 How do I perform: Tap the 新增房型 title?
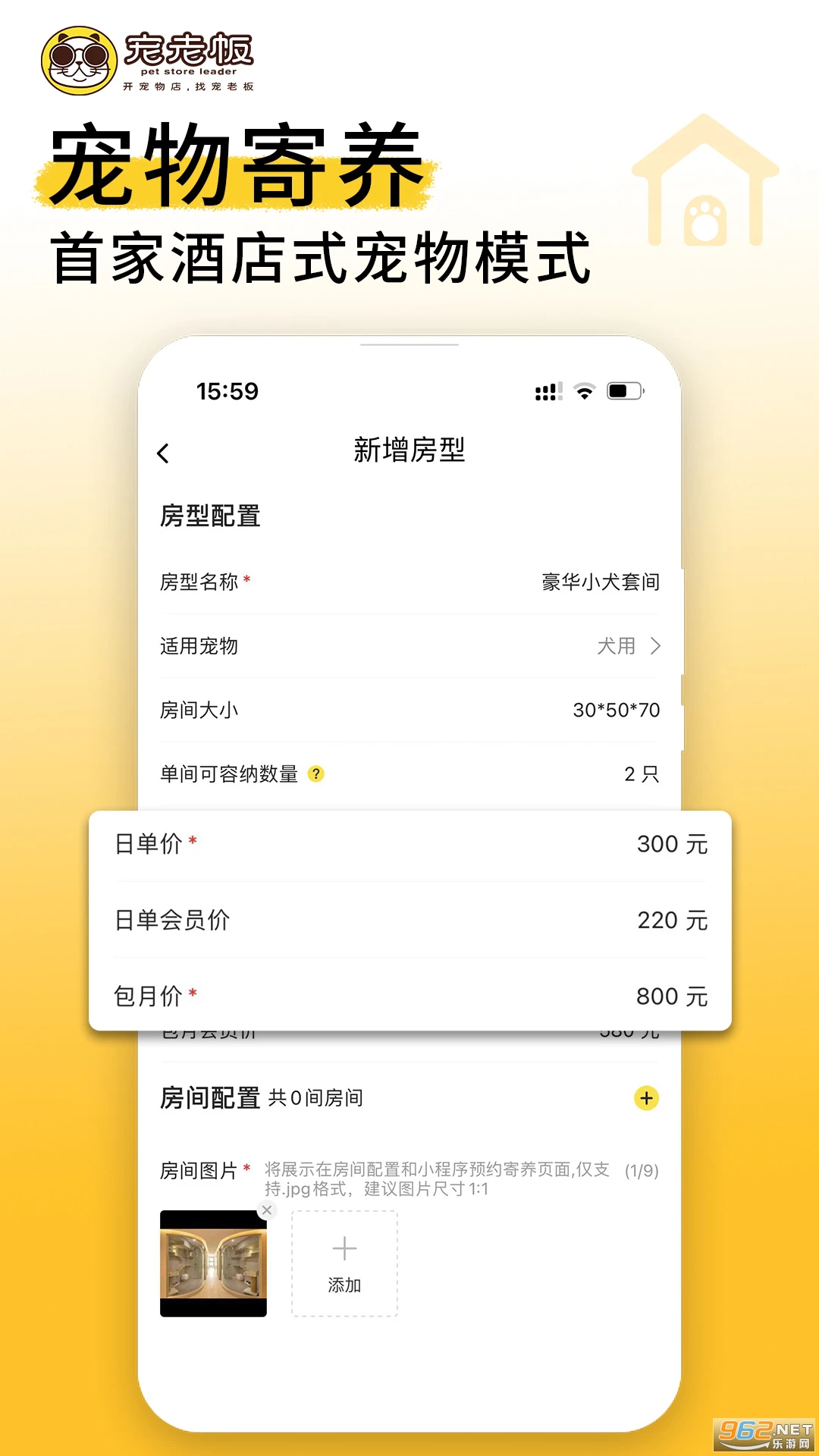coord(409,450)
